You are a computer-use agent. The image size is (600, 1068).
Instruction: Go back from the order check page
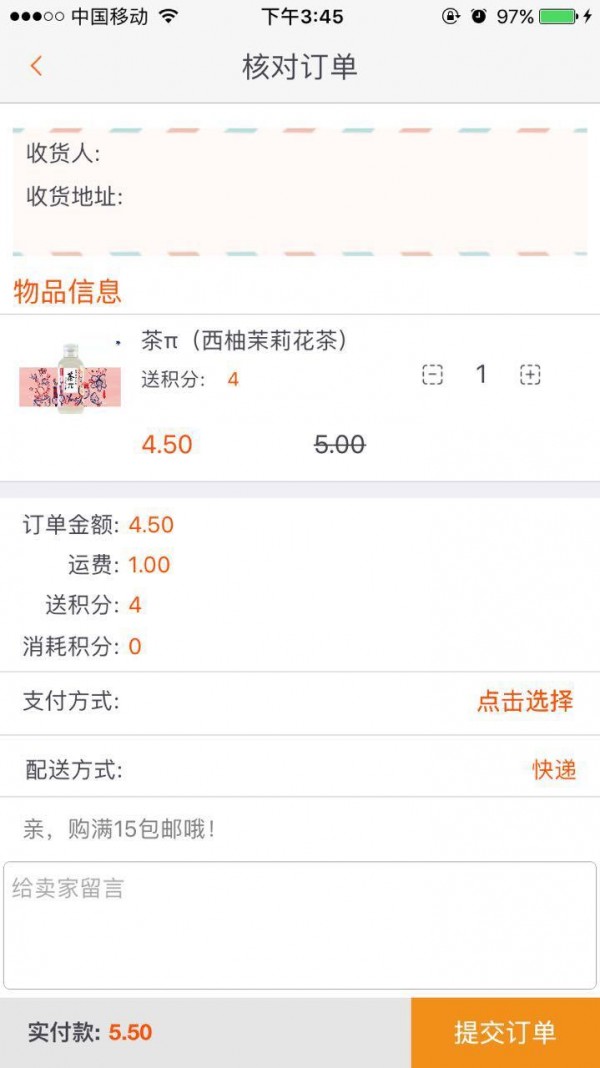point(37,67)
